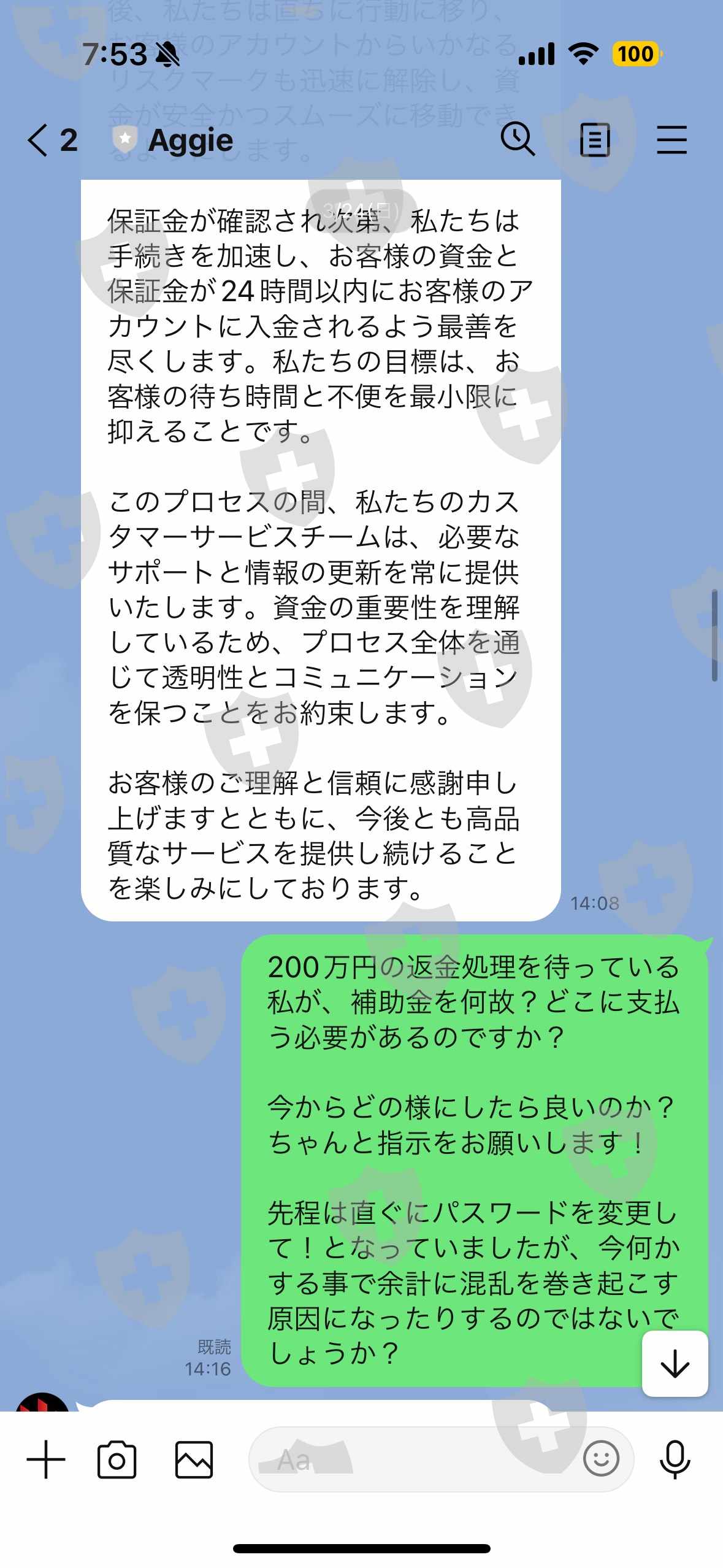Jump to latest message with down arrow
Screen dimensions: 723x1568
point(675,1363)
